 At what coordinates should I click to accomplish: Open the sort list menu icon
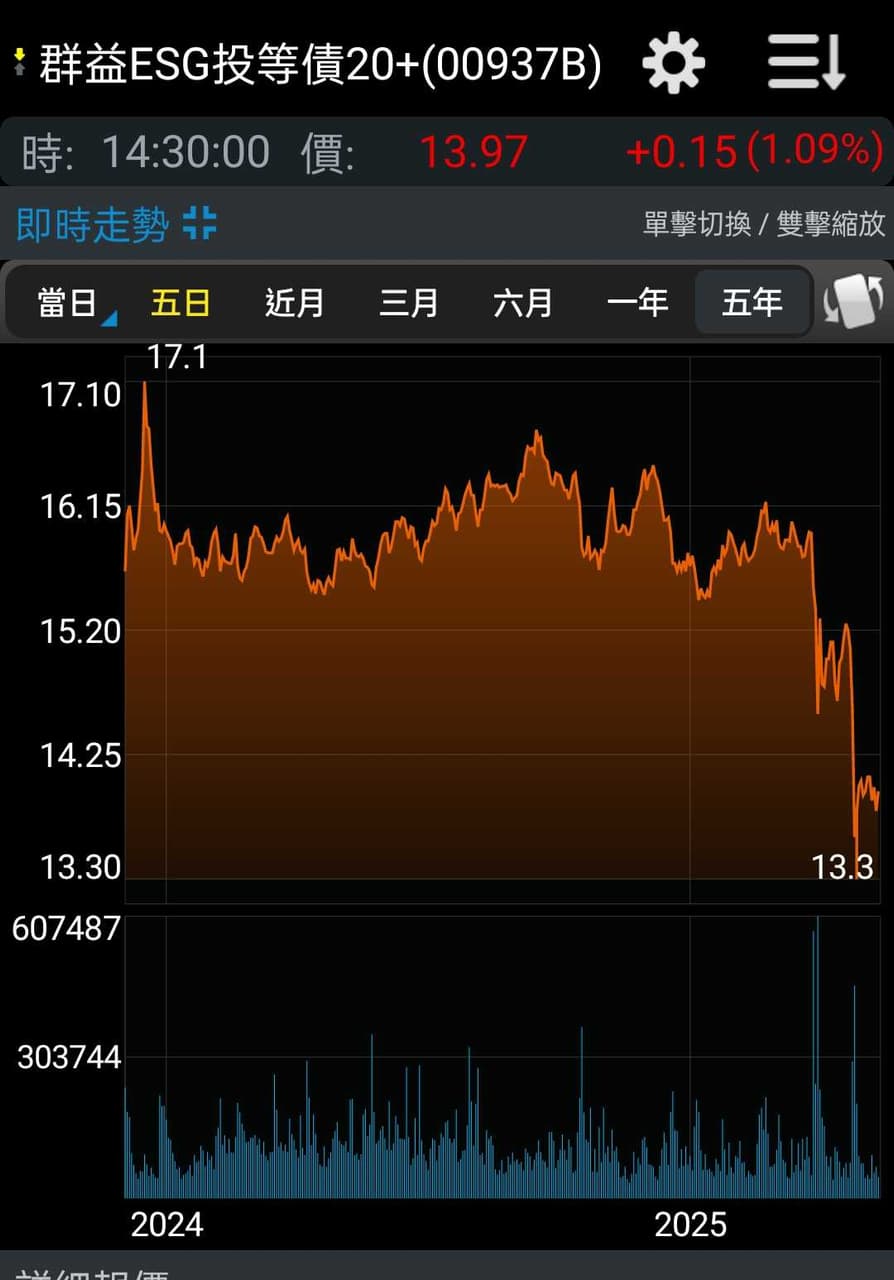coord(807,63)
